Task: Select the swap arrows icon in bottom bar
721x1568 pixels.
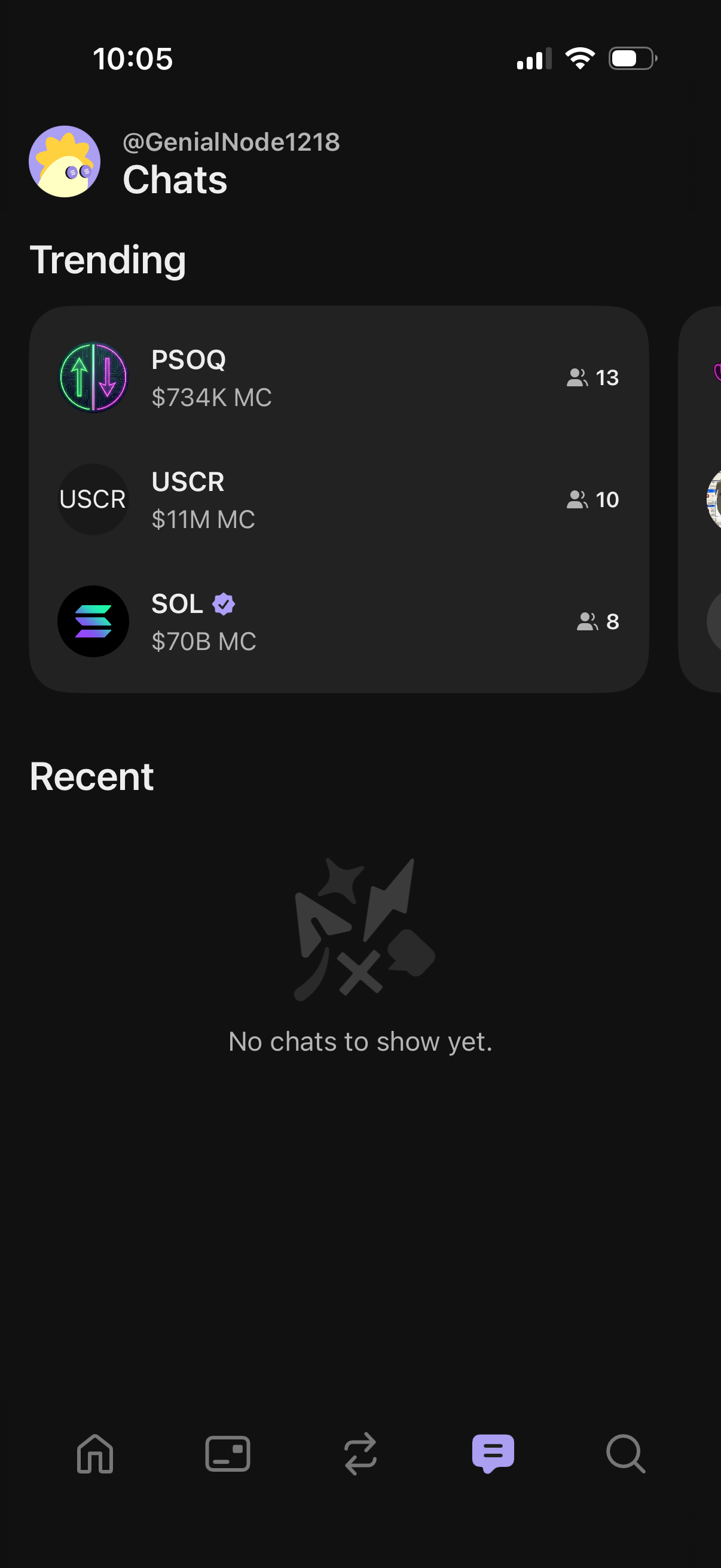Action: pos(360,1455)
